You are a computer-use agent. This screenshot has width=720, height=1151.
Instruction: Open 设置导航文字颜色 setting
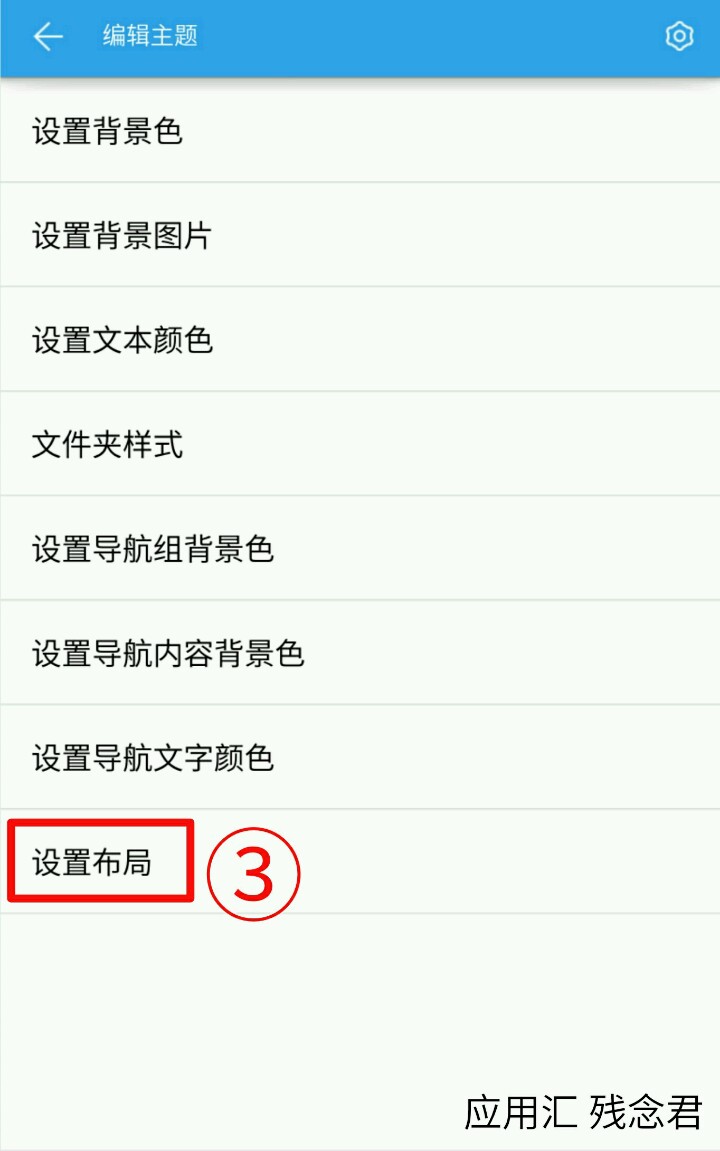click(152, 757)
